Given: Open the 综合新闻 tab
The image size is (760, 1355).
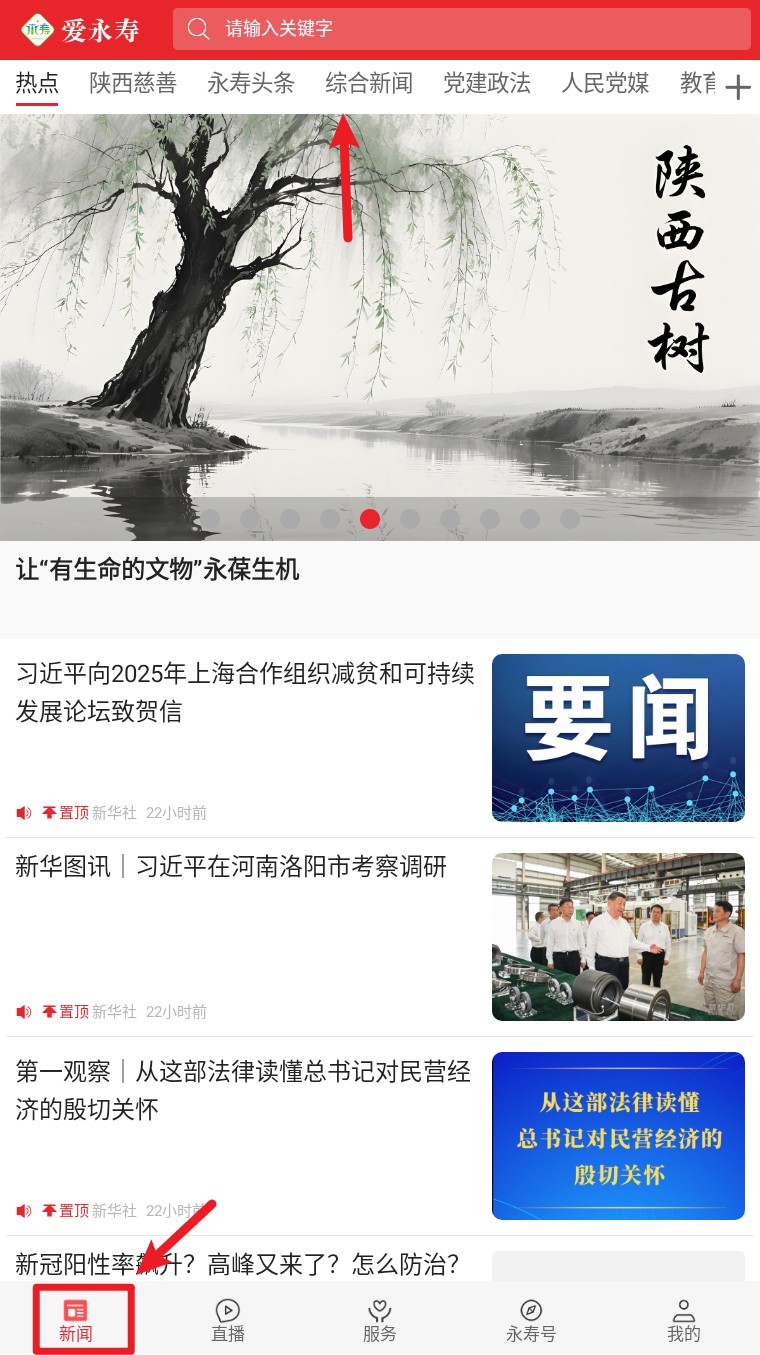Looking at the screenshot, I should point(369,83).
